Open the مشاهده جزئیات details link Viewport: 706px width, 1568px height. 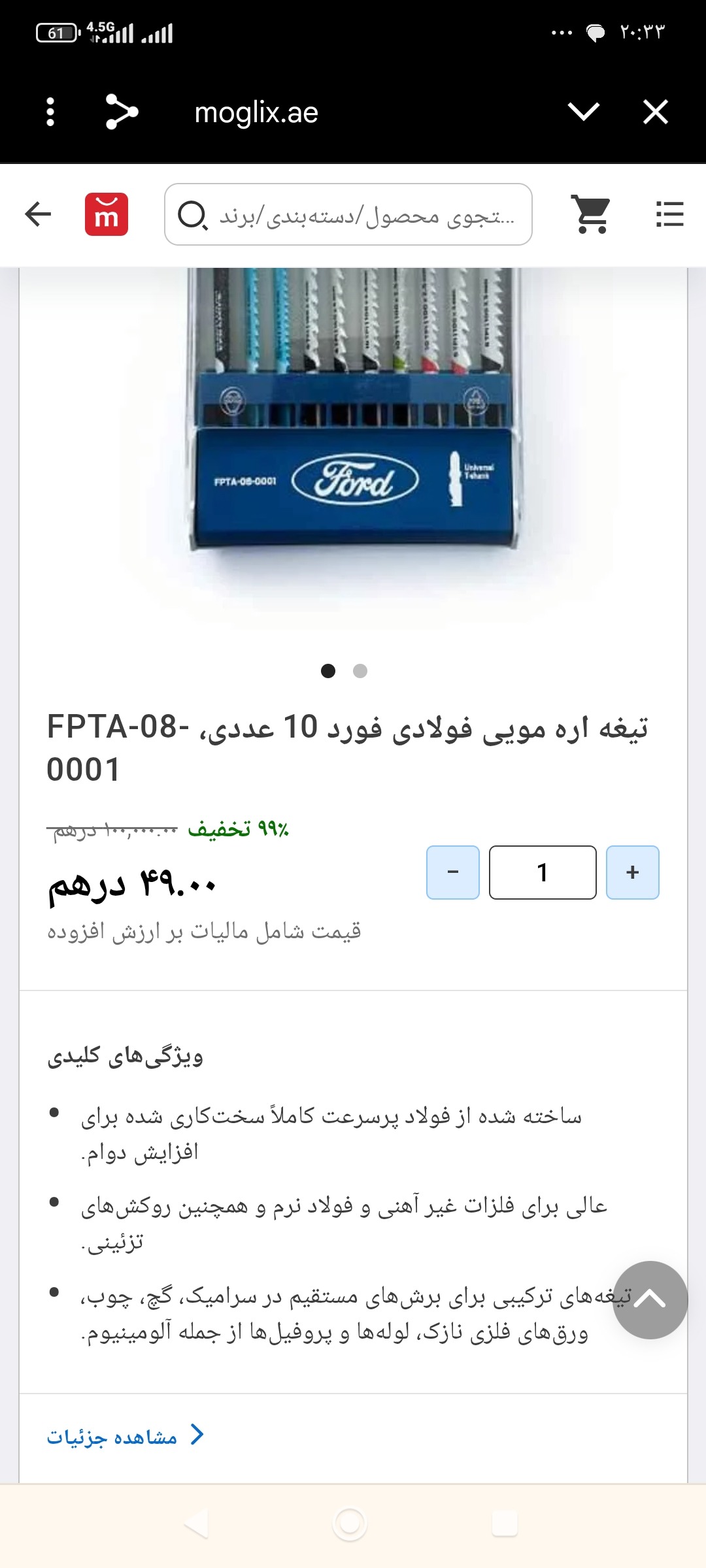point(124,1437)
